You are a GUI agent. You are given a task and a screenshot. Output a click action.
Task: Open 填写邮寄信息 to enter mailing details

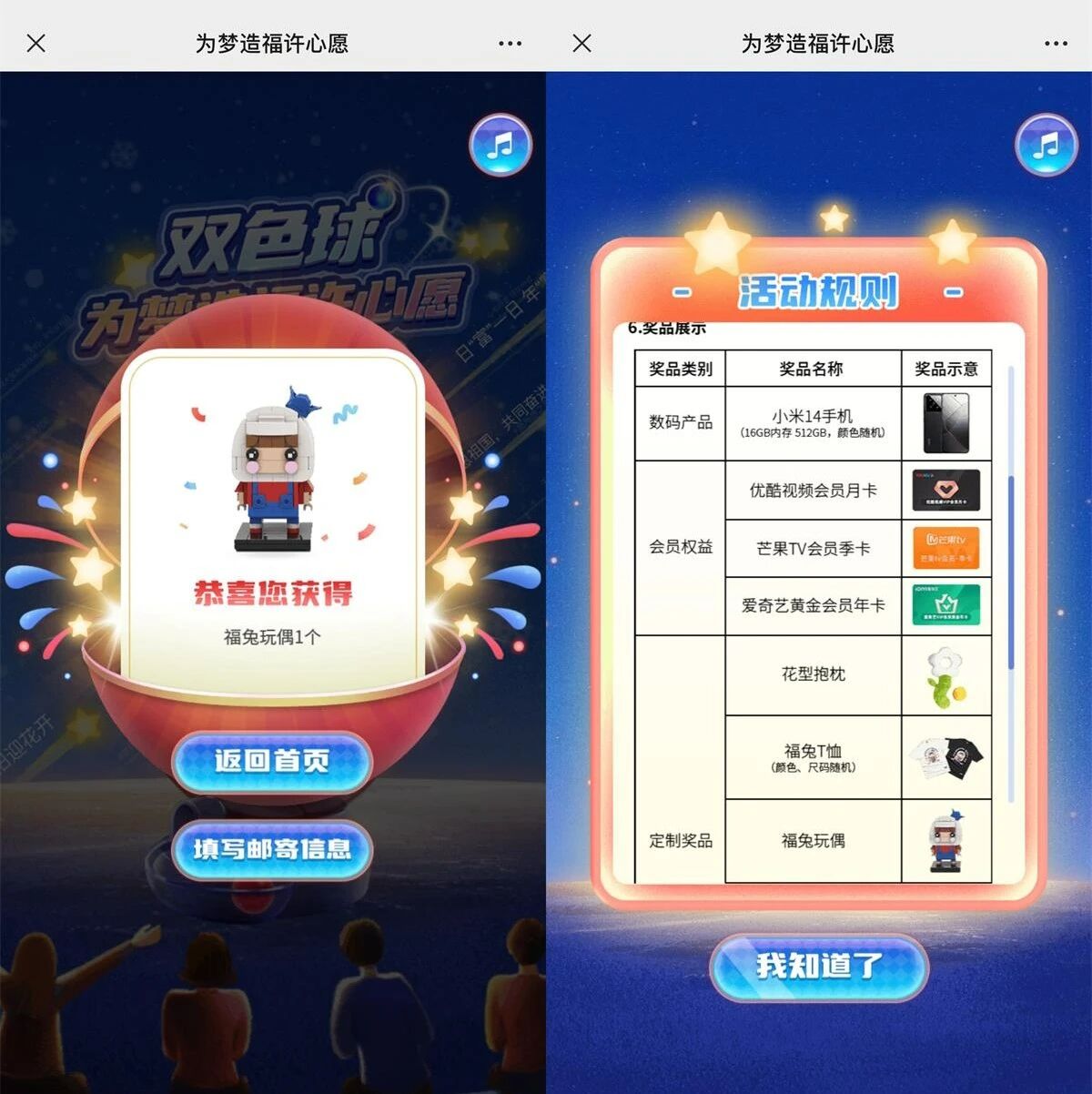click(x=272, y=850)
